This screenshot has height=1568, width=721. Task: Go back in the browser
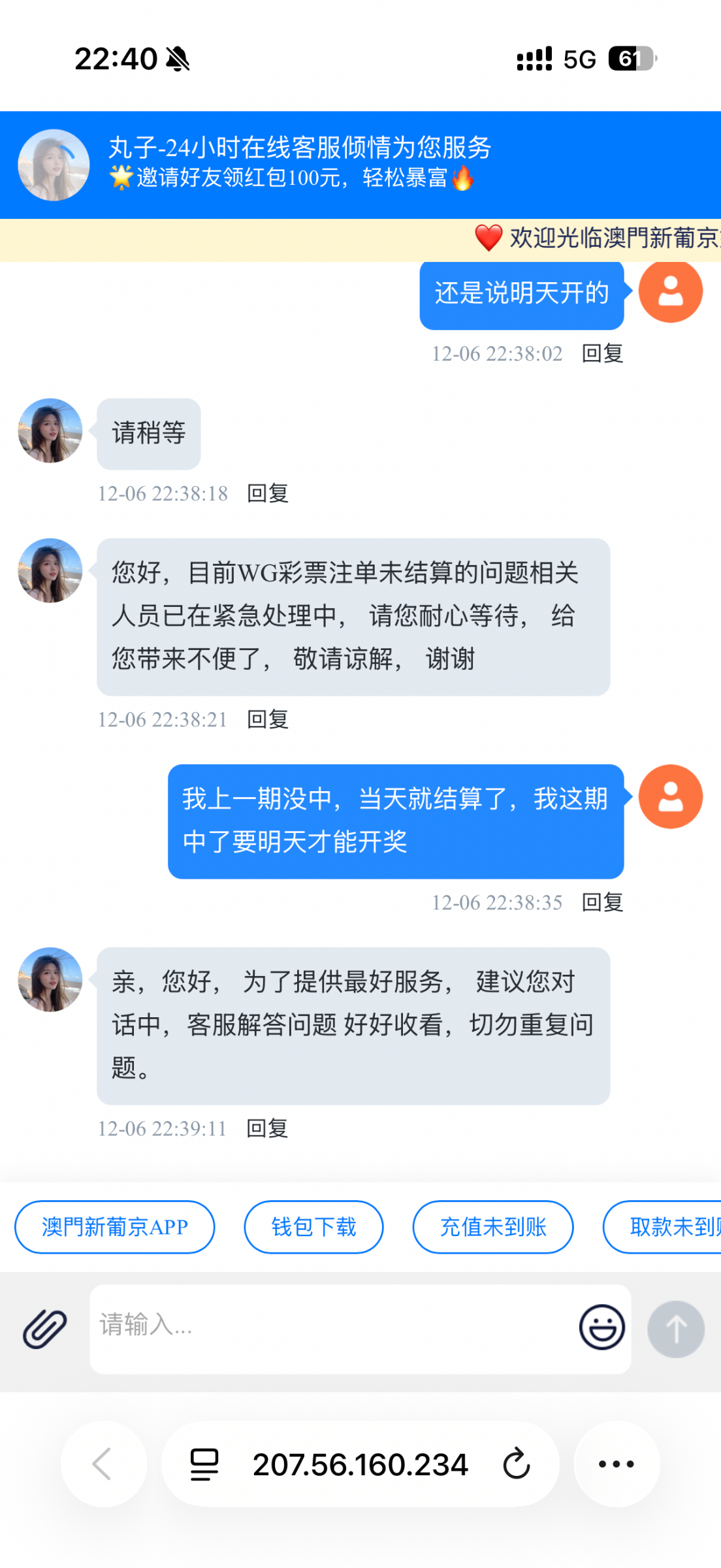click(x=103, y=1464)
